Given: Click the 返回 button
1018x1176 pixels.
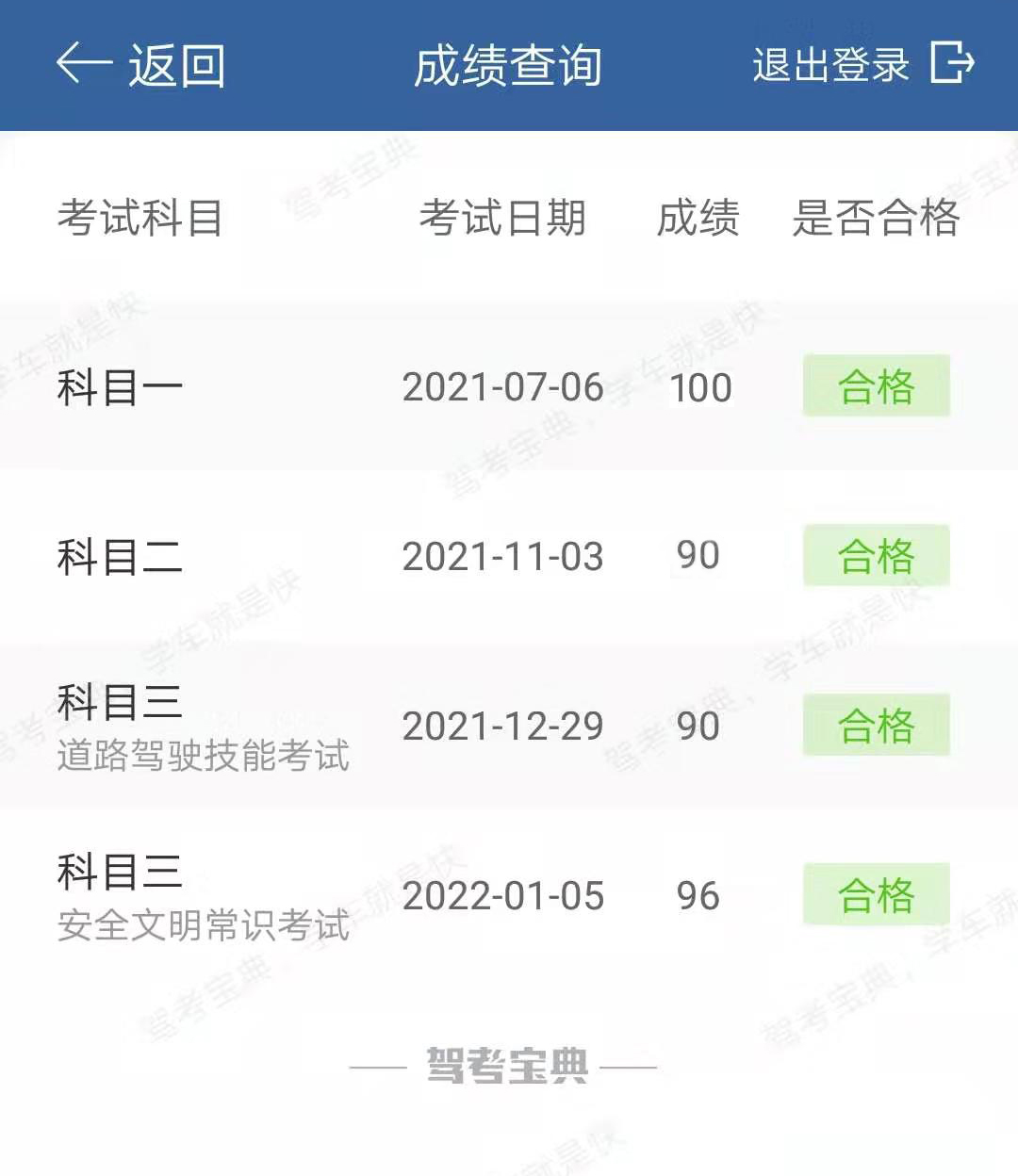Looking at the screenshot, I should coord(175,66).
